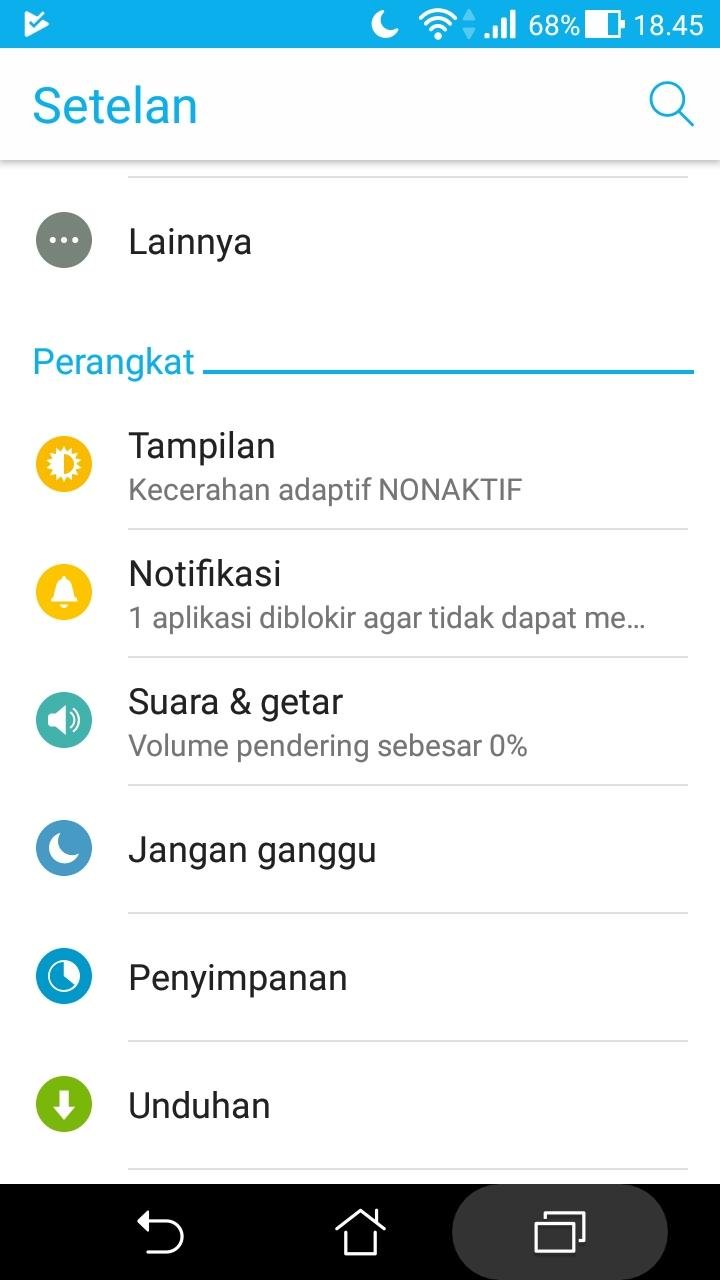Open Tampilan display settings

click(x=360, y=465)
